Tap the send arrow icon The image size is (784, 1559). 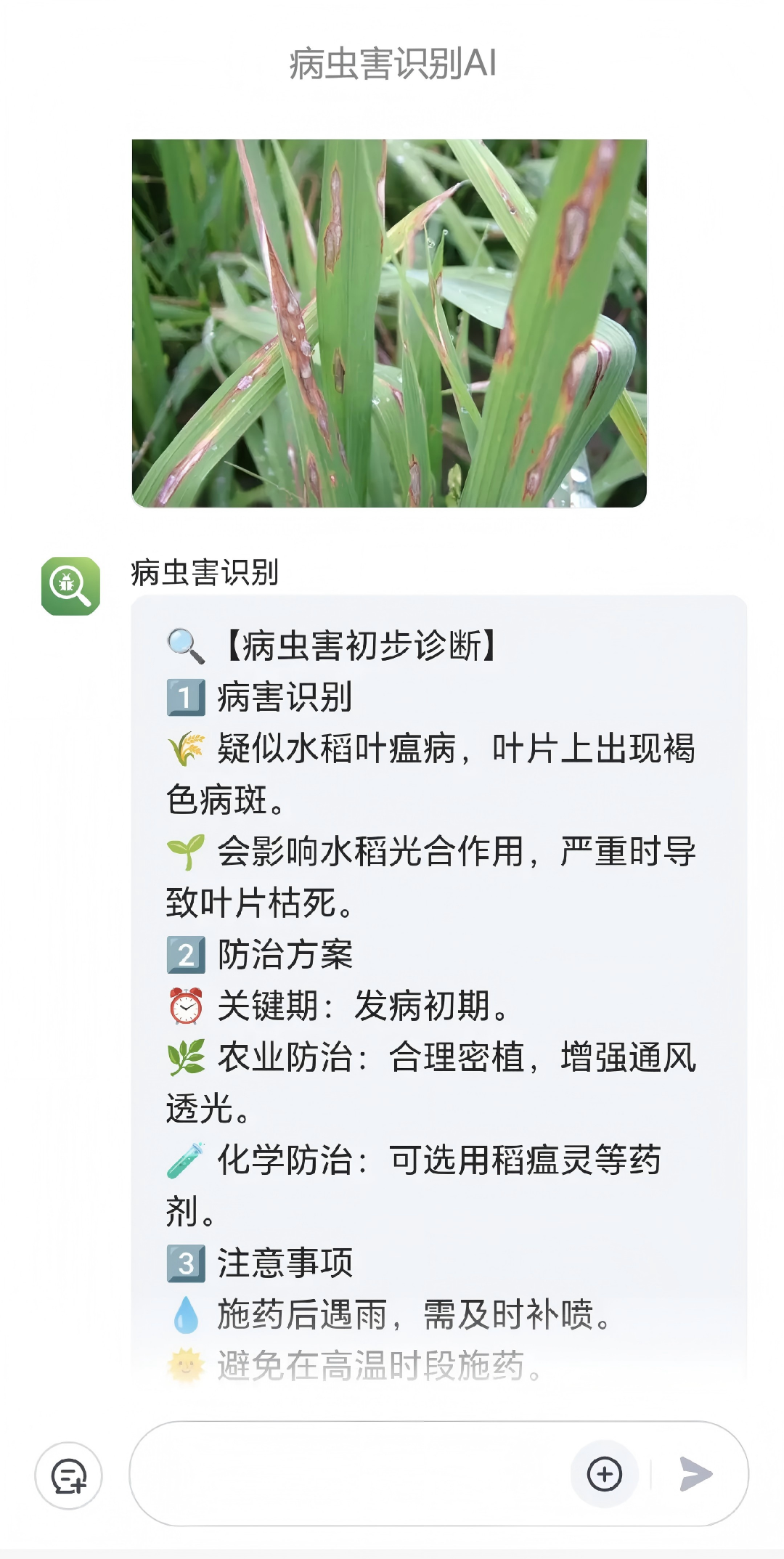click(x=695, y=1475)
